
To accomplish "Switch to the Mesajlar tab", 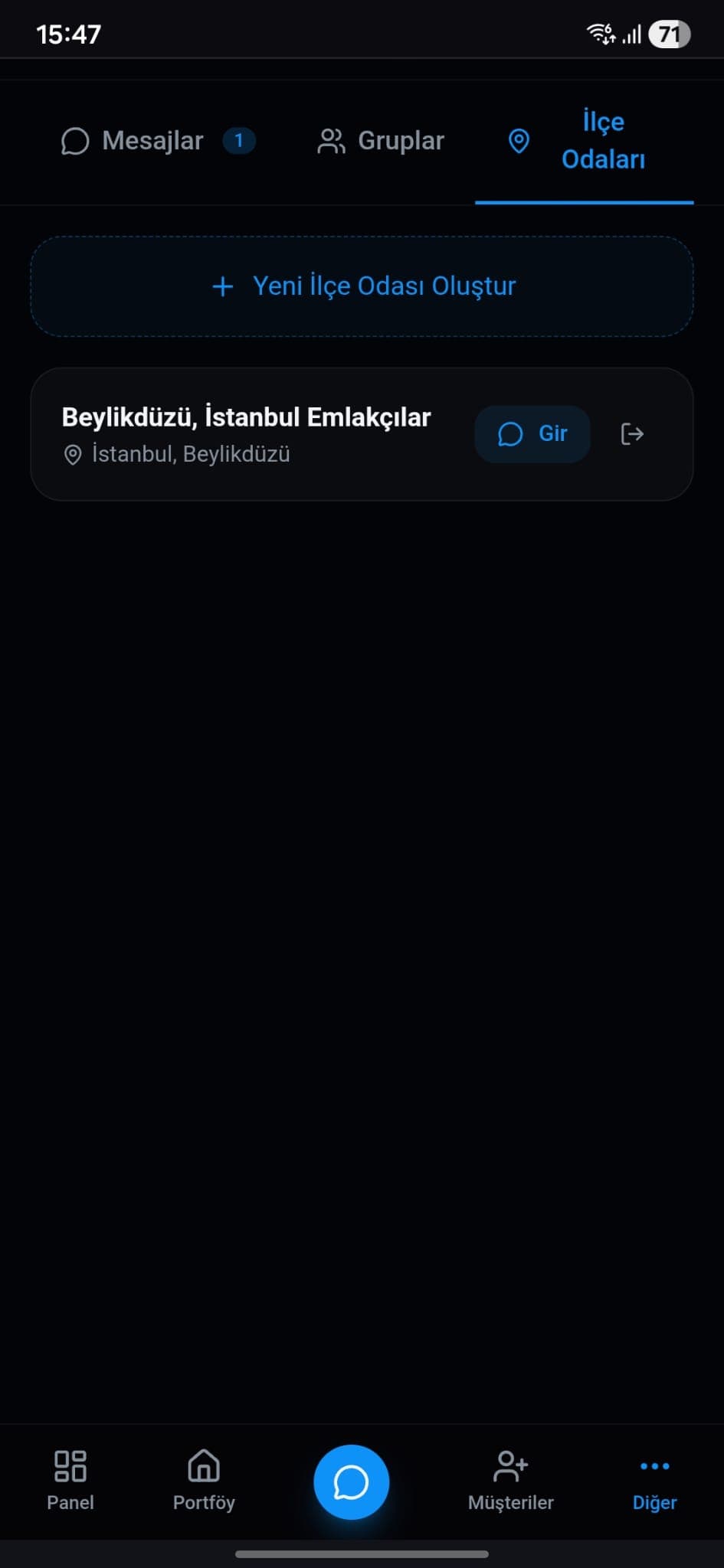I will (156, 141).
